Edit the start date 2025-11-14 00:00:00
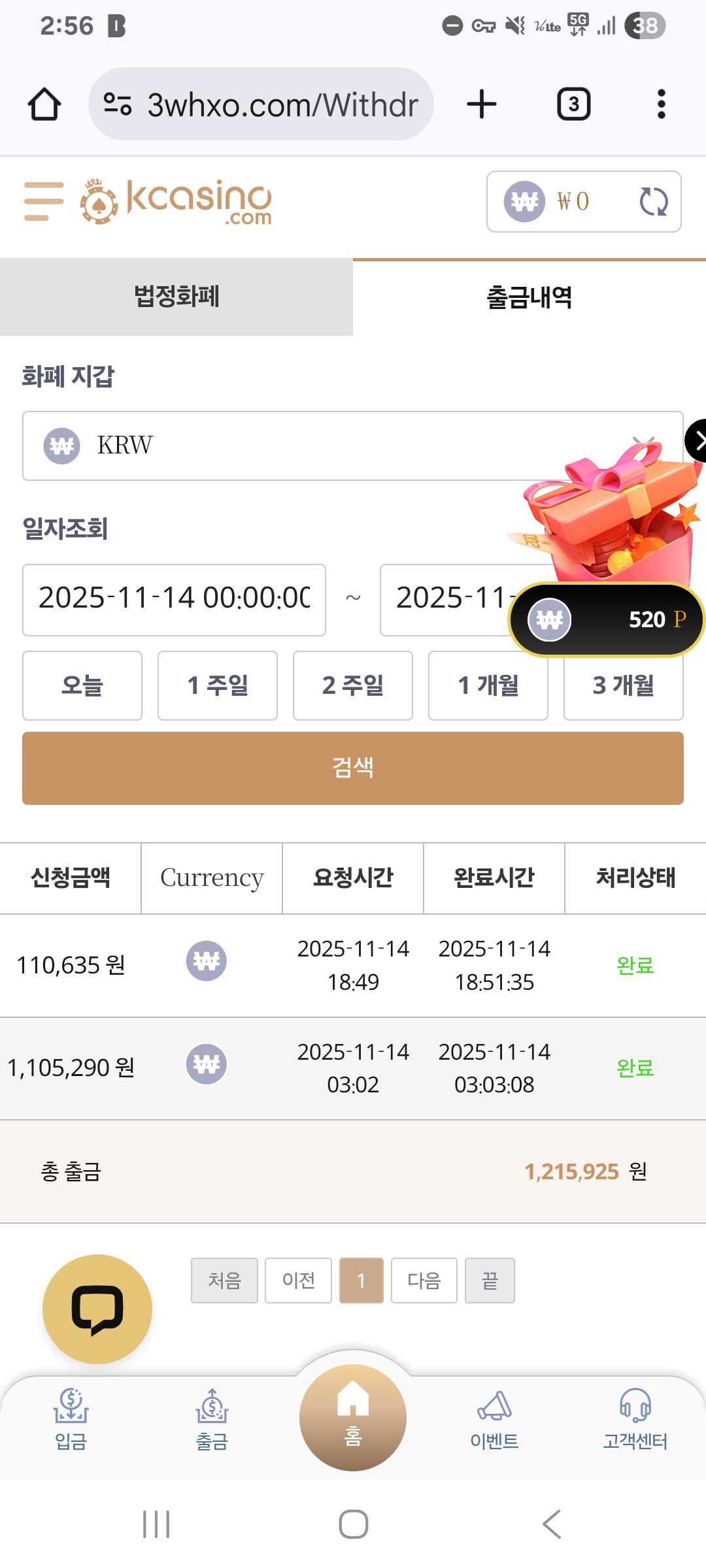Viewport: 706px width, 1568px height. 174,599
